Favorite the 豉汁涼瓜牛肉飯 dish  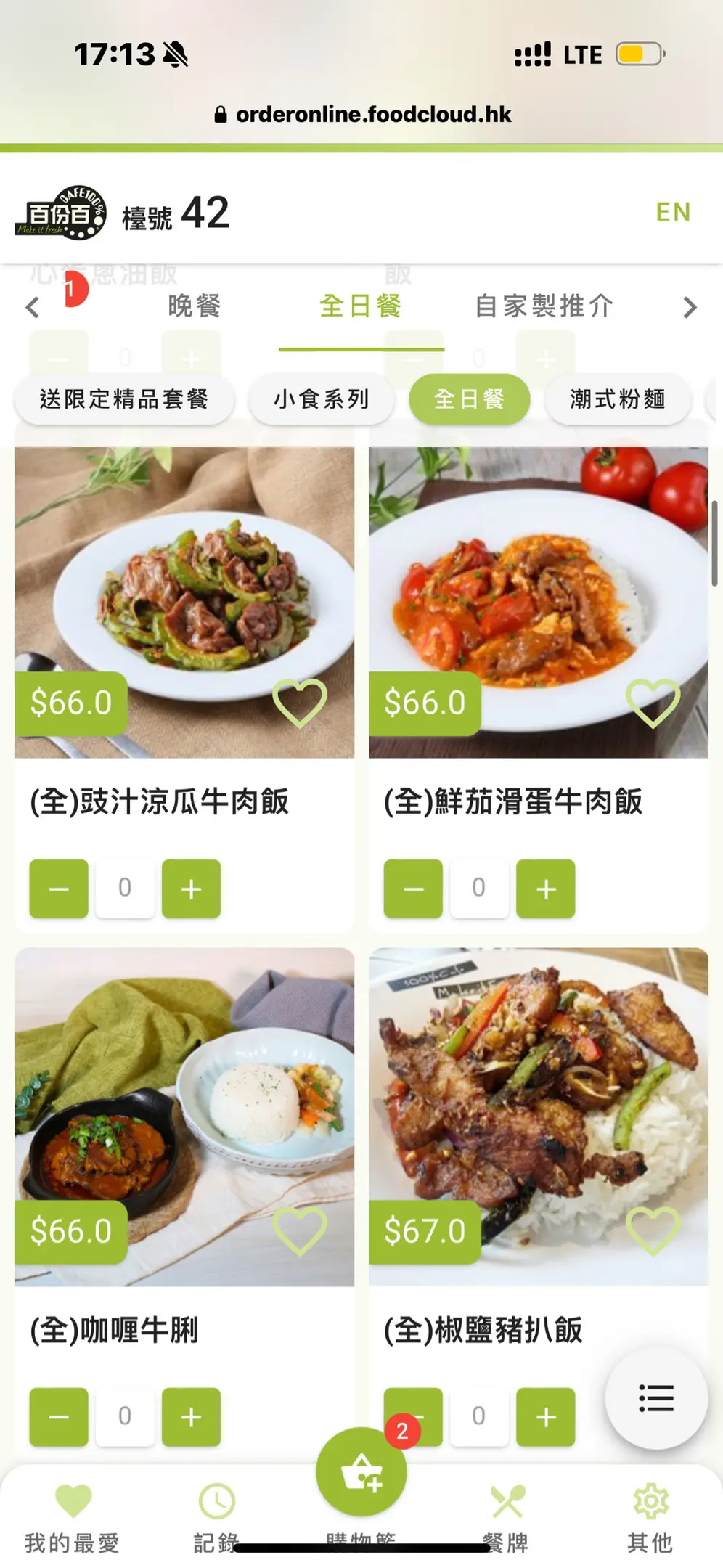click(299, 703)
